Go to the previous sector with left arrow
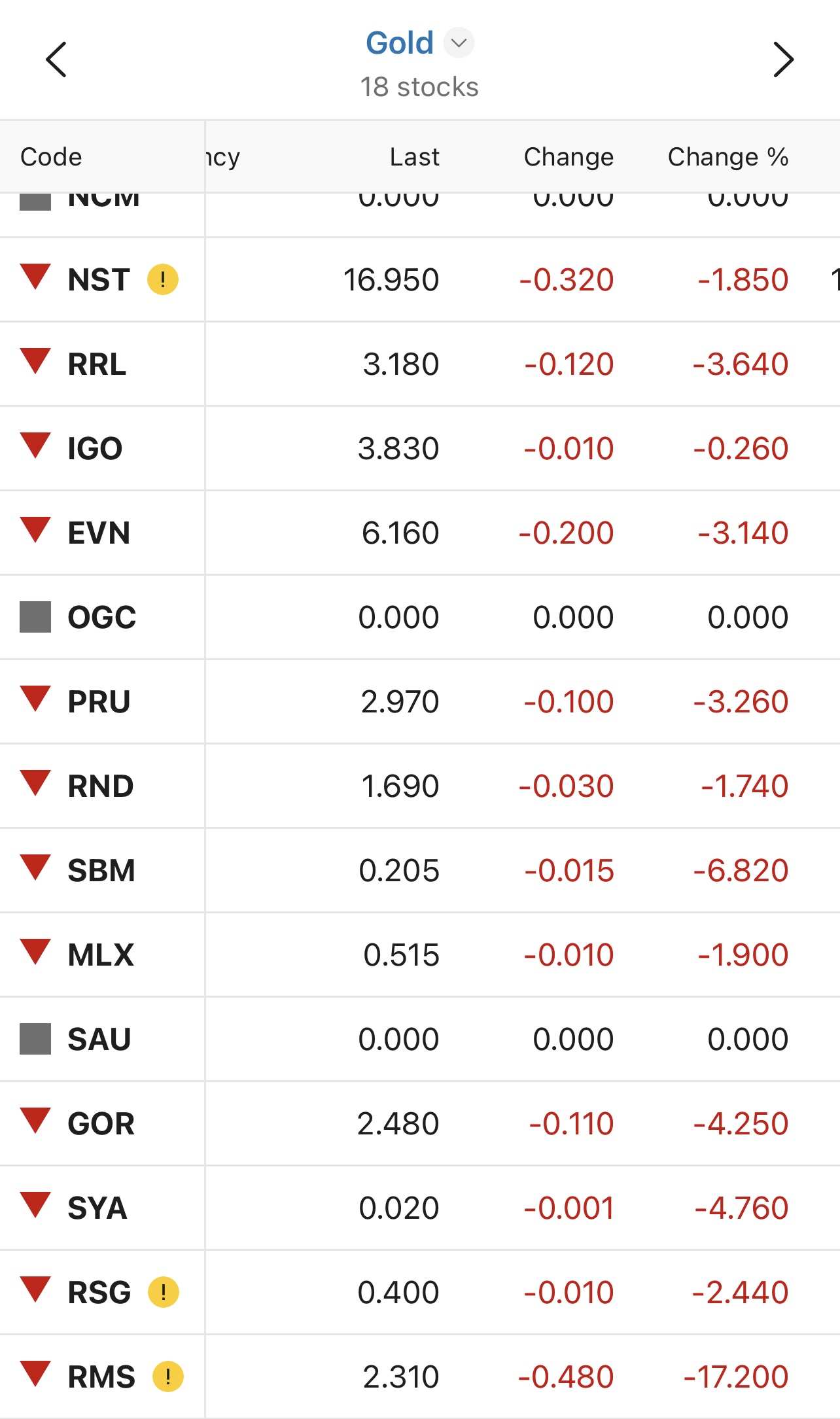Viewport: 840px width, 1419px height. (56, 60)
